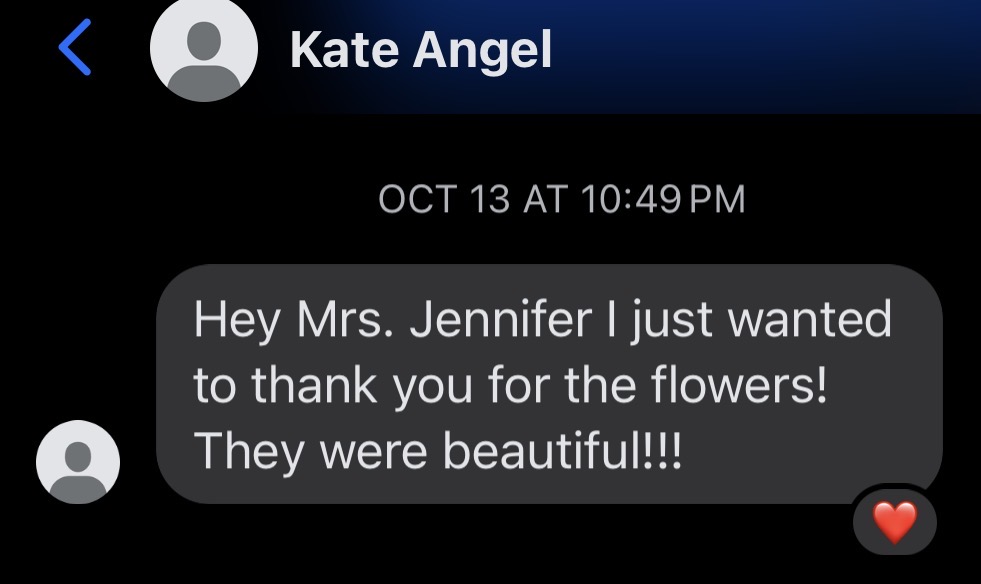The image size is (981, 584).
Task: Go back from Kate Angel chat
Action: click(x=75, y=48)
